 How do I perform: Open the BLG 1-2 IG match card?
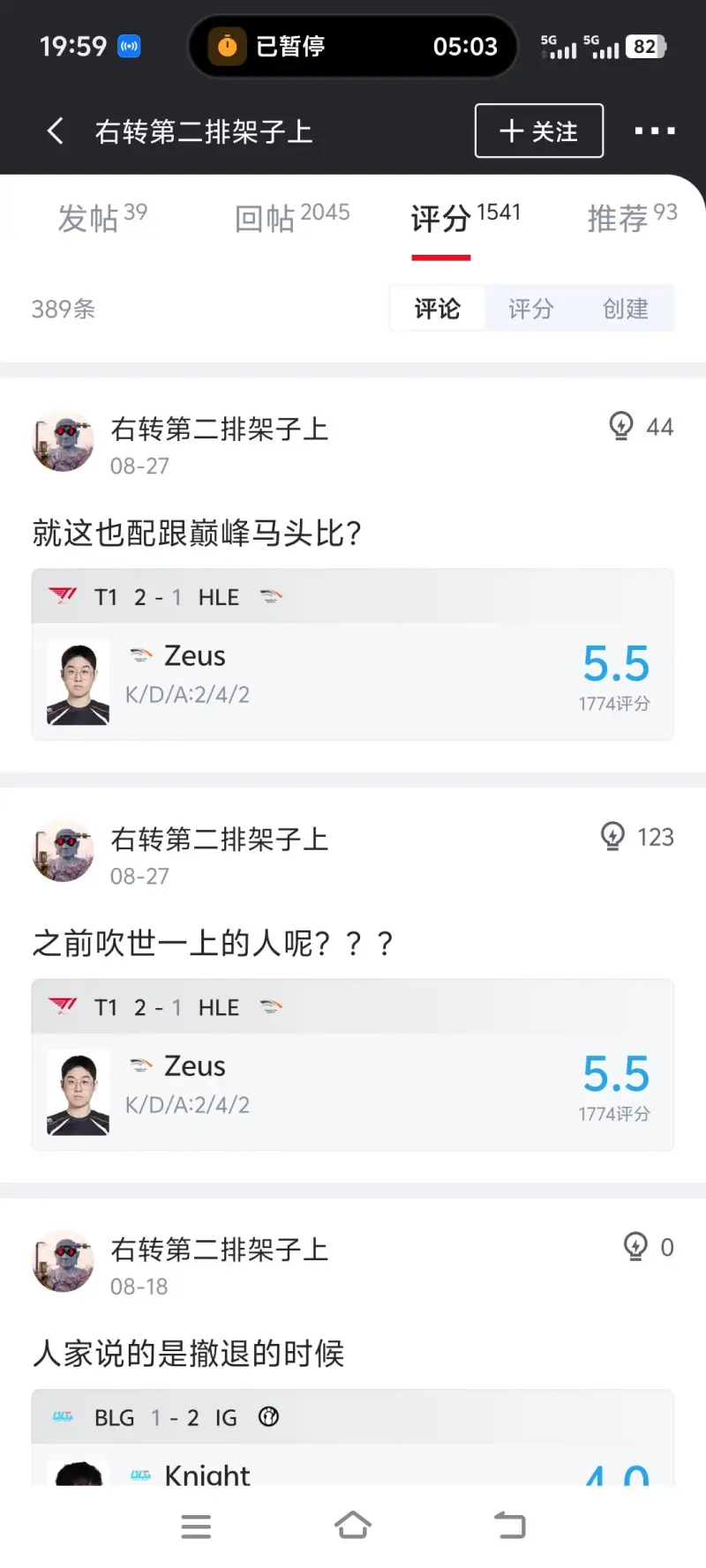[353, 1417]
